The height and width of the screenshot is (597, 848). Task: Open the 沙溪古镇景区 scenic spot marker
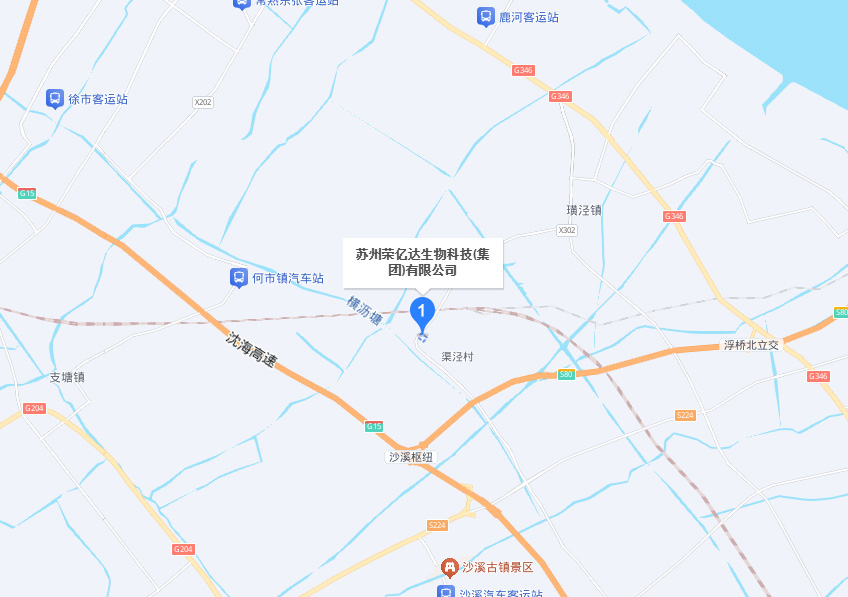[449, 568]
